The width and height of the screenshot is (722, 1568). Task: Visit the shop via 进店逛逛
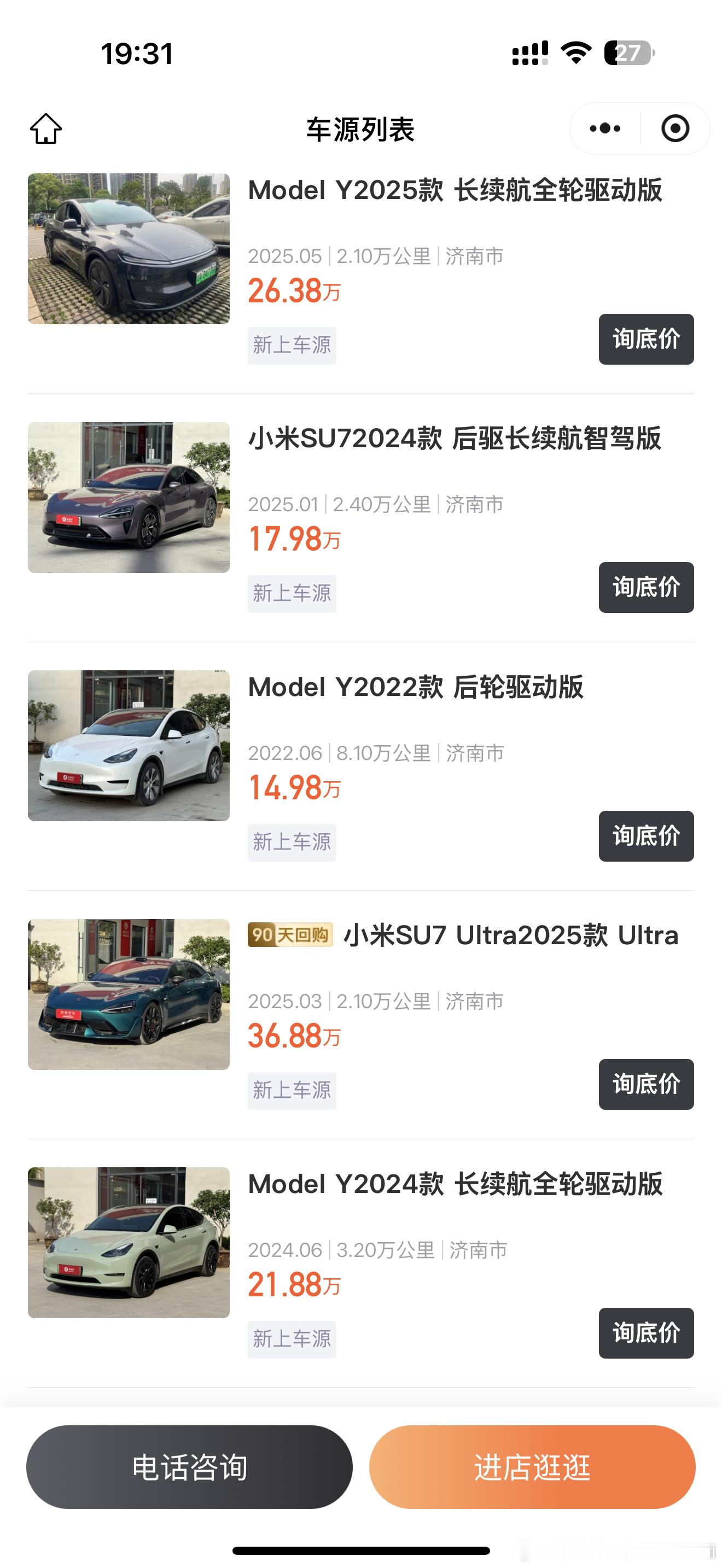(x=532, y=1466)
